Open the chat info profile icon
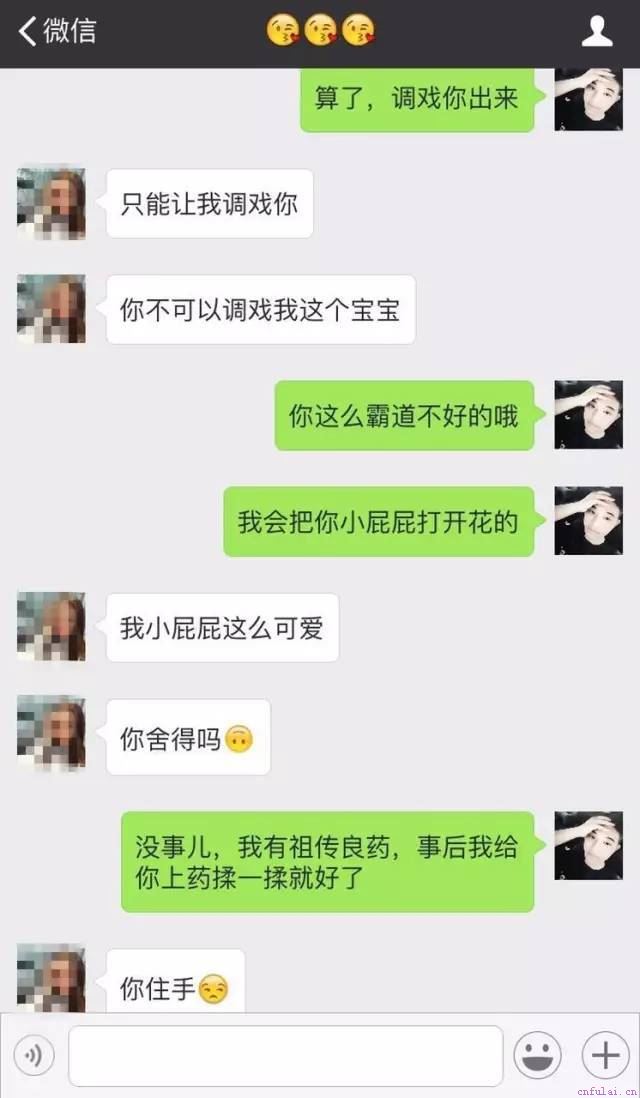The height and width of the screenshot is (1098, 640). tap(597, 32)
